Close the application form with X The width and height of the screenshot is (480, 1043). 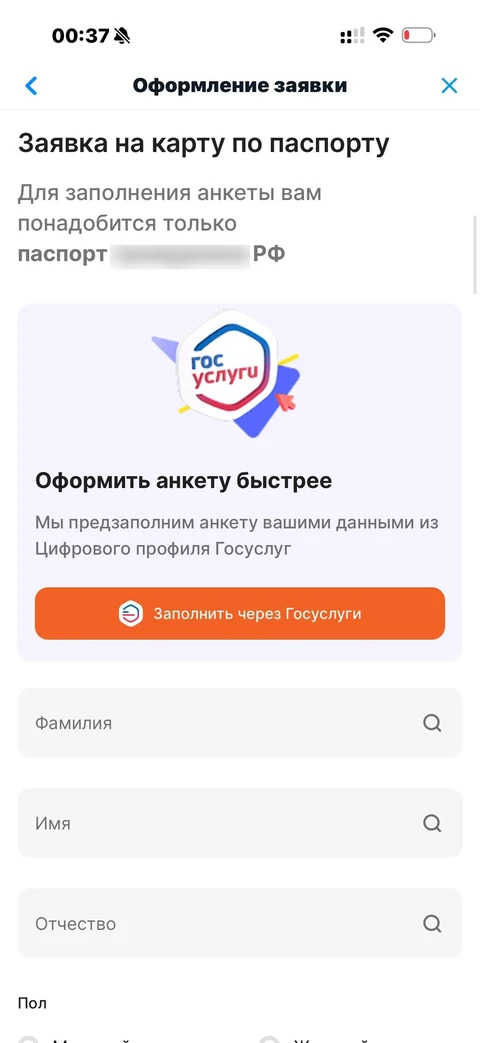449,86
